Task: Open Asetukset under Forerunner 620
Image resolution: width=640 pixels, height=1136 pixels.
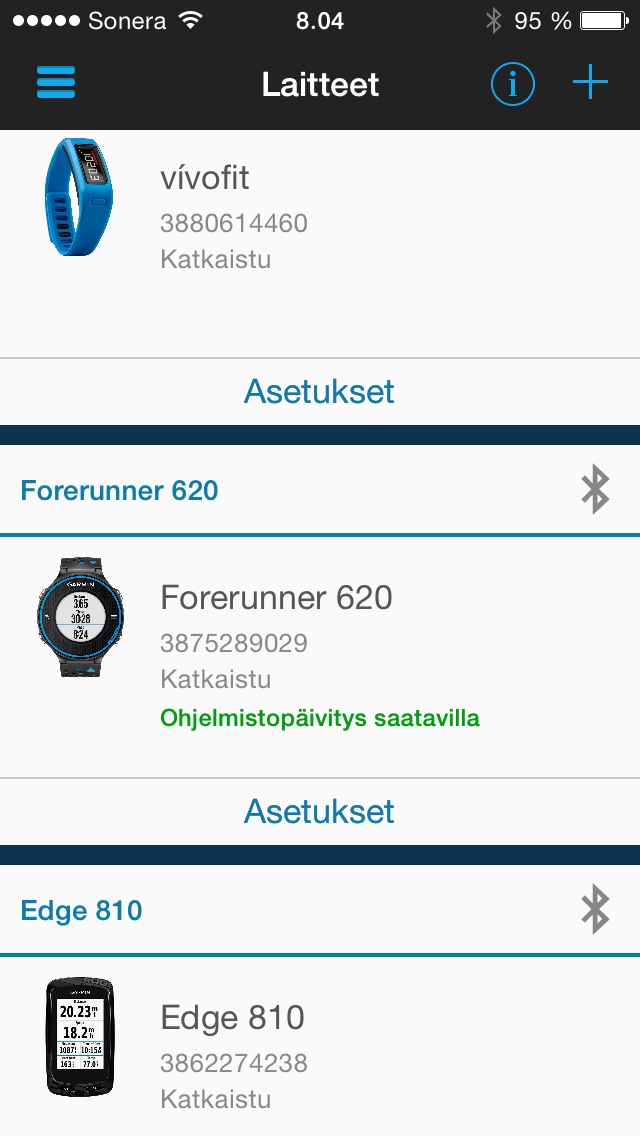Action: click(x=320, y=811)
